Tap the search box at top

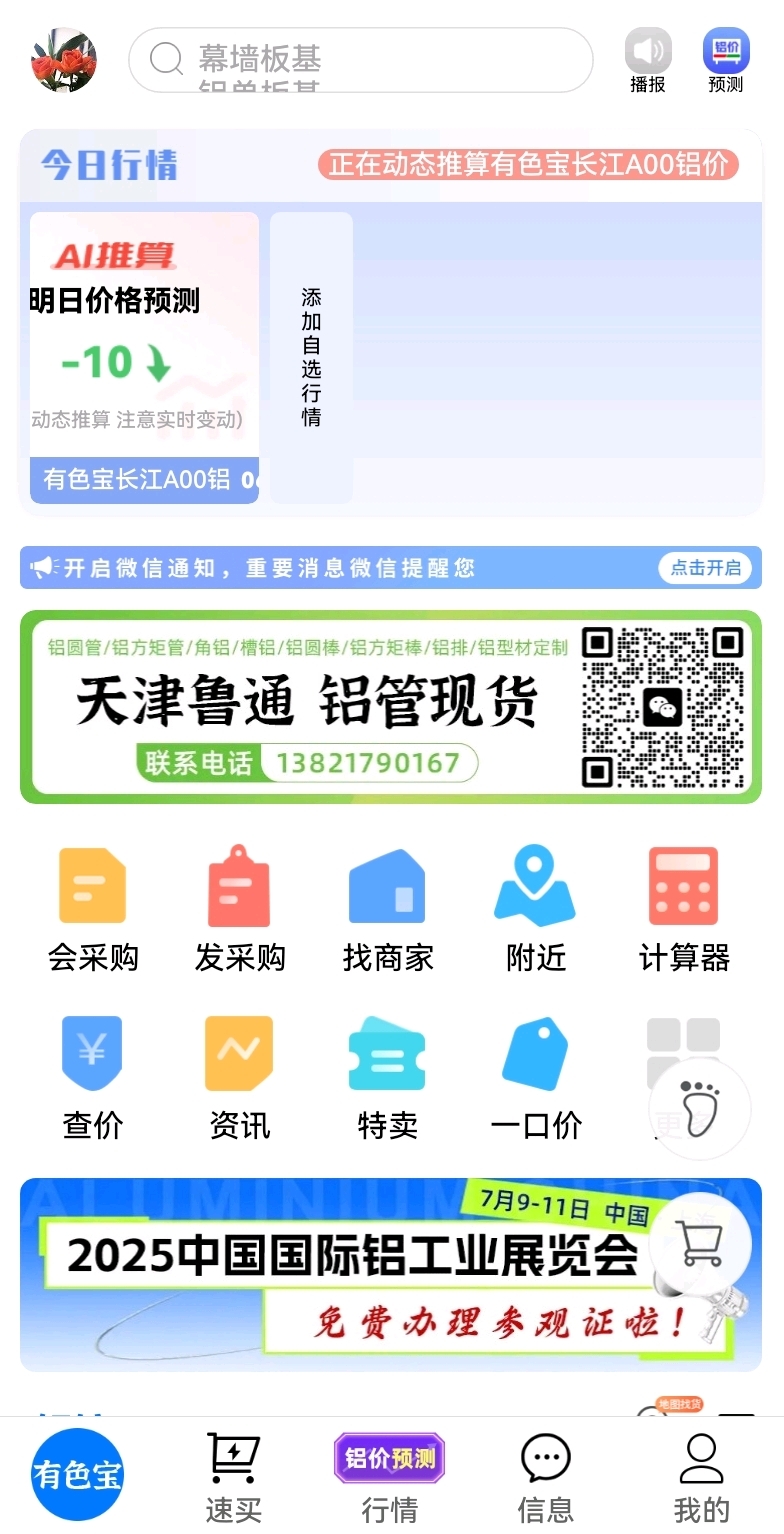coord(361,60)
